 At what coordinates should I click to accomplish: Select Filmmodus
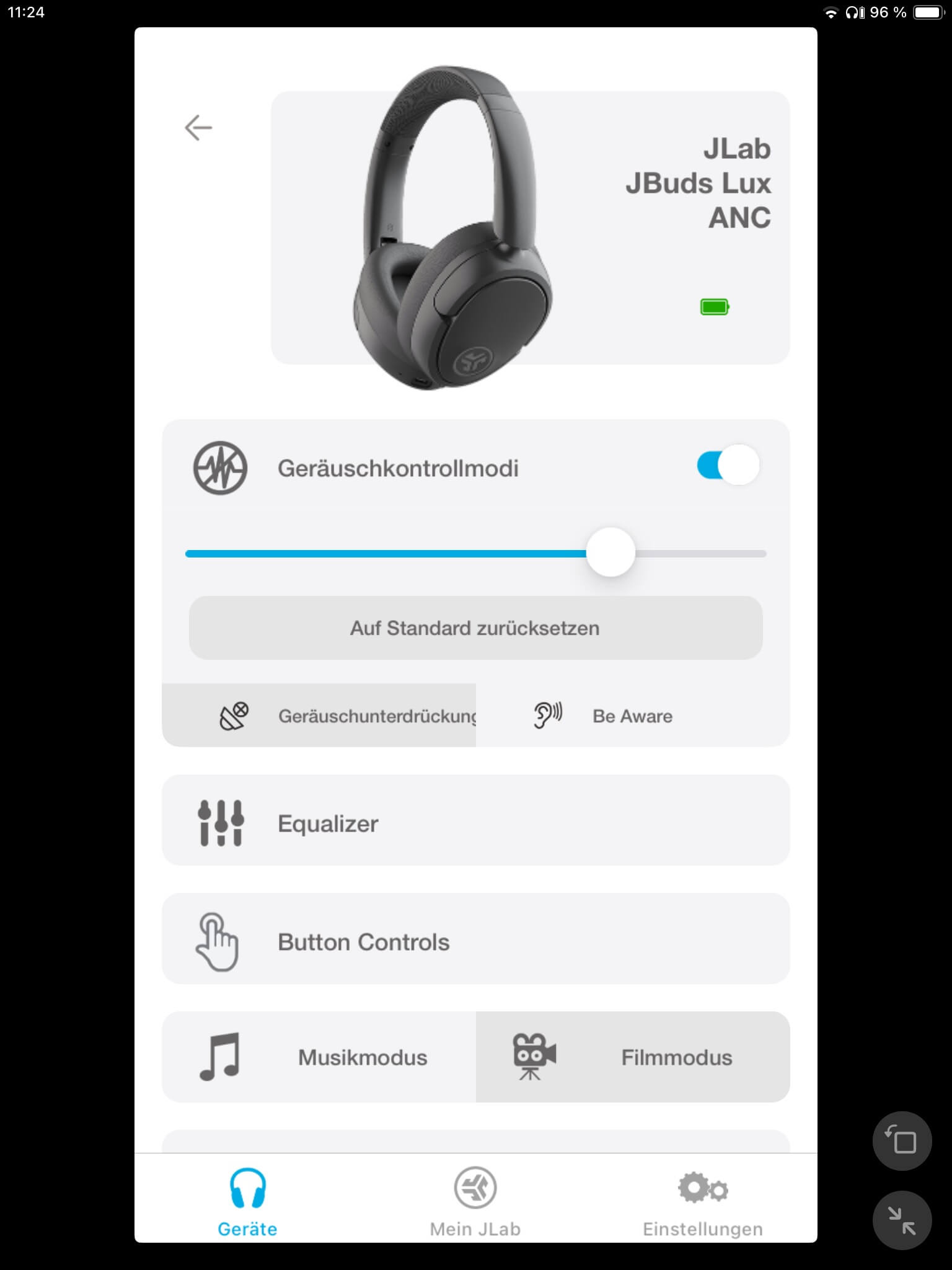tap(632, 1057)
